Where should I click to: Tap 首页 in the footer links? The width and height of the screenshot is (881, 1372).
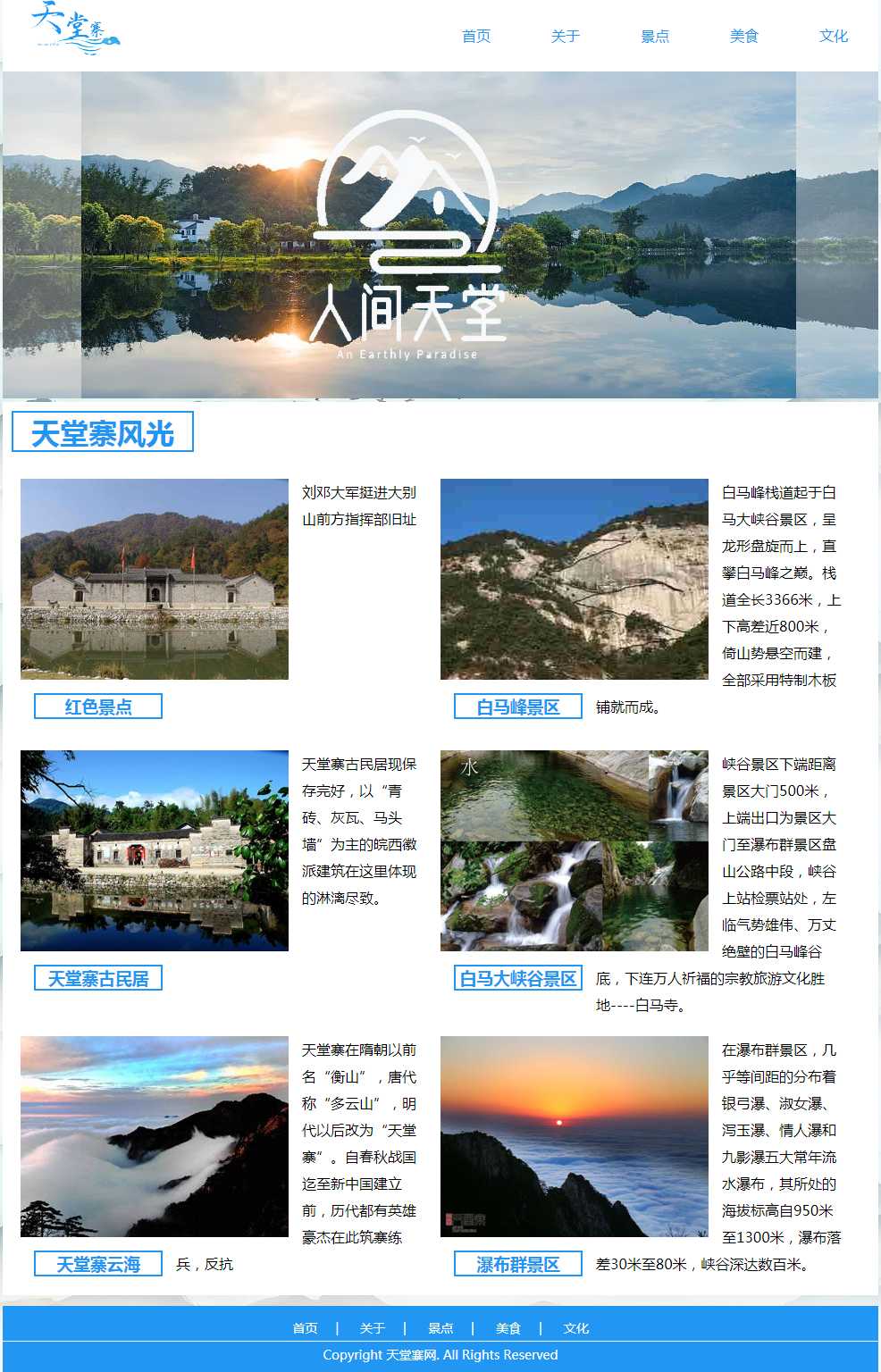(305, 1328)
